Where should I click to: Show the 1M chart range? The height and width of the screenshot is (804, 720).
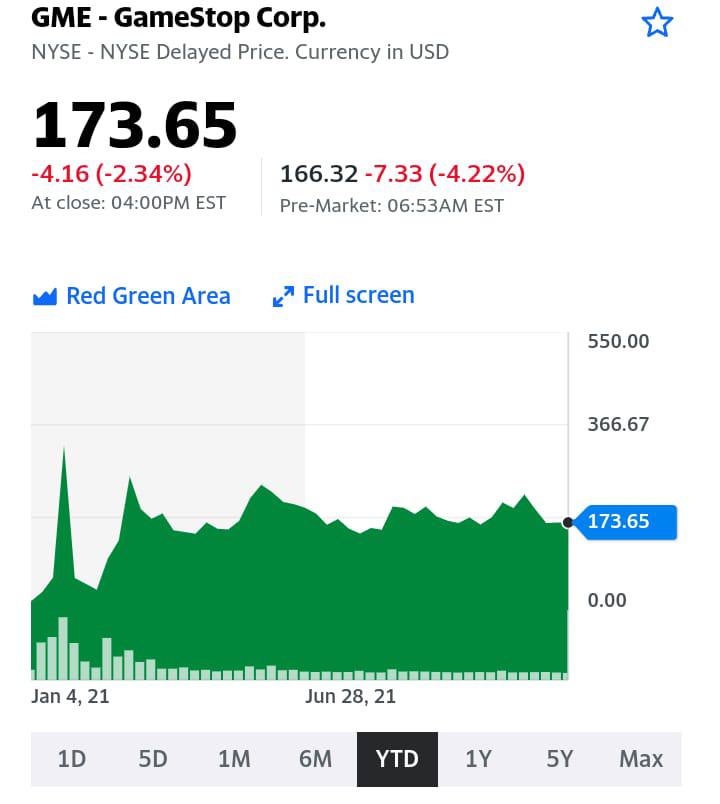[234, 759]
